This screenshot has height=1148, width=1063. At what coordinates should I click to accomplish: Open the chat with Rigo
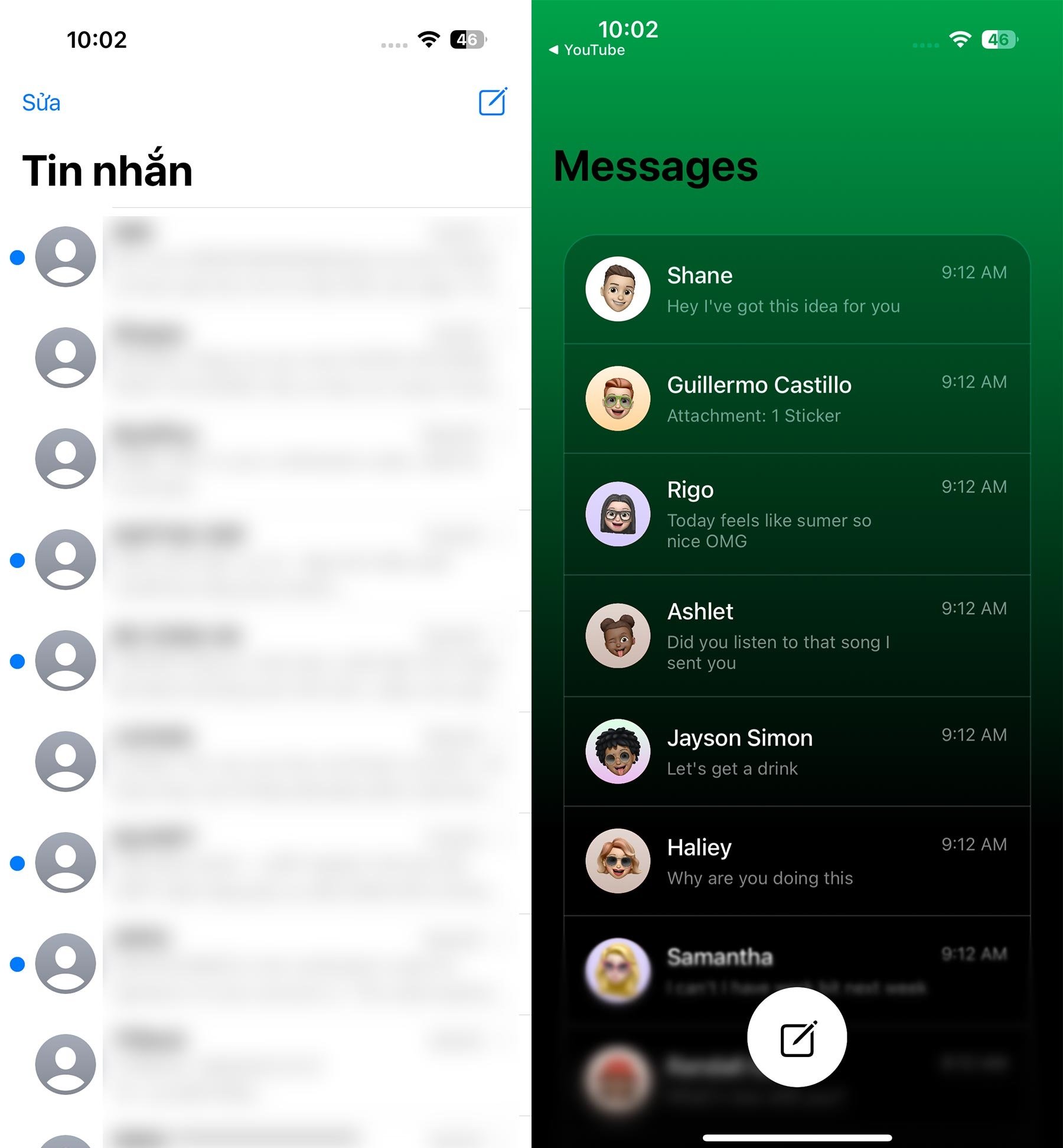point(796,514)
